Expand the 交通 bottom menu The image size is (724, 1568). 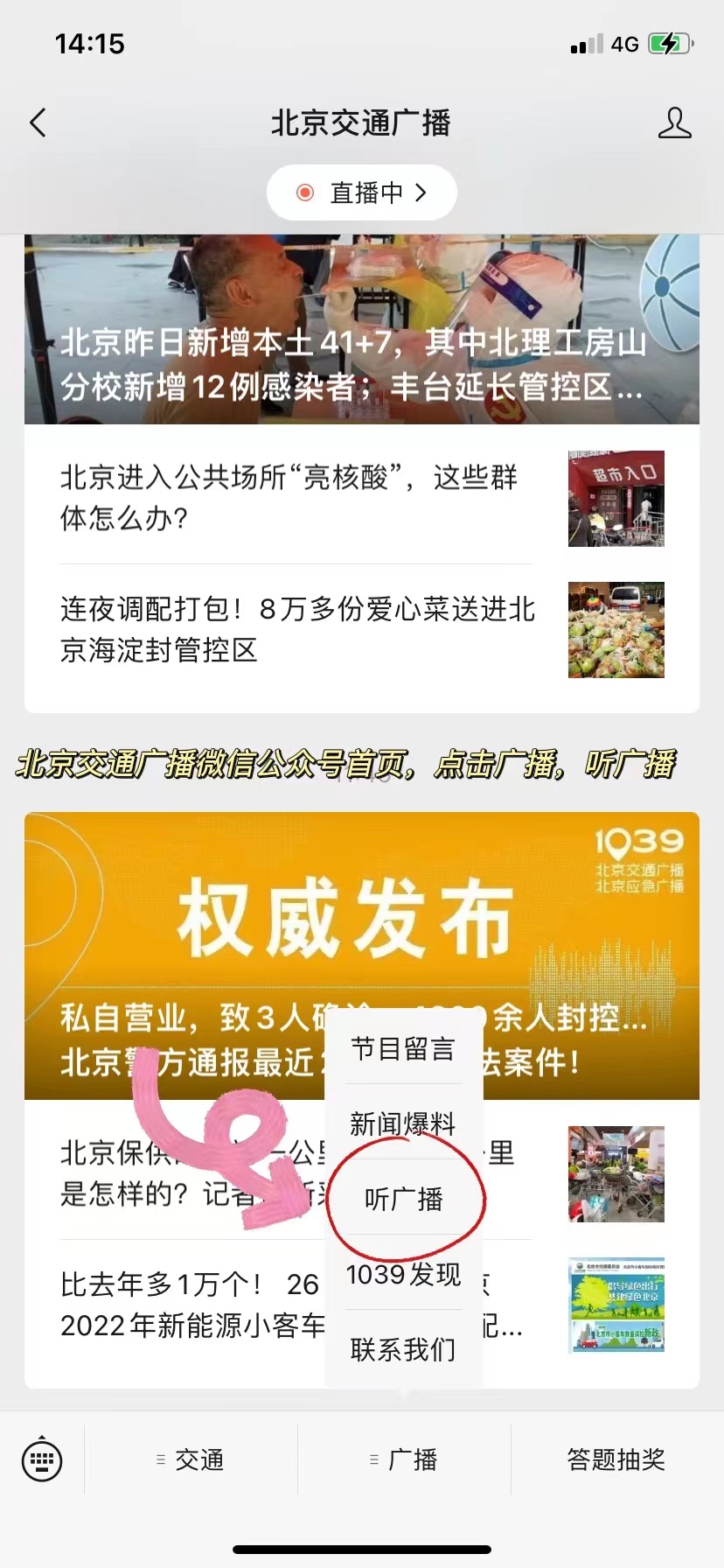coord(191,1459)
